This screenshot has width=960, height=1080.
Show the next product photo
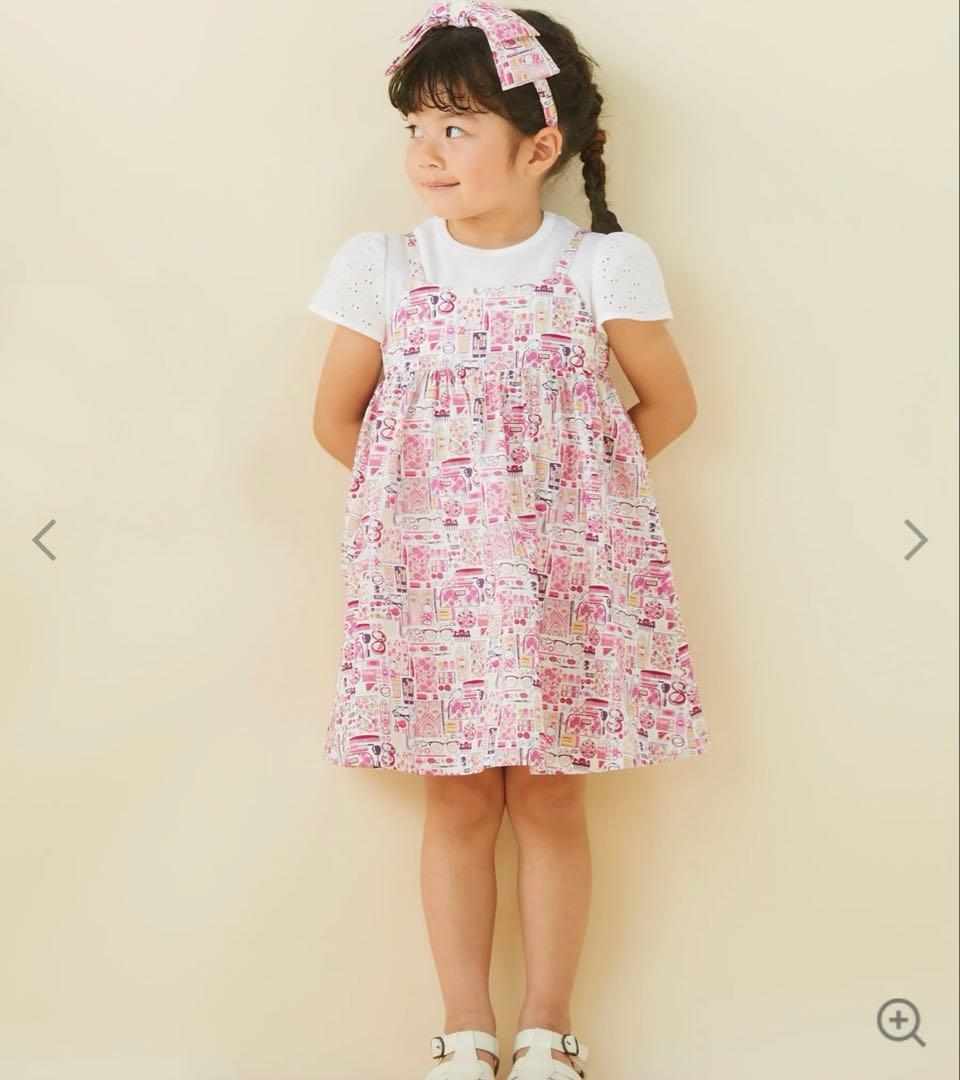pyautogui.click(x=916, y=540)
